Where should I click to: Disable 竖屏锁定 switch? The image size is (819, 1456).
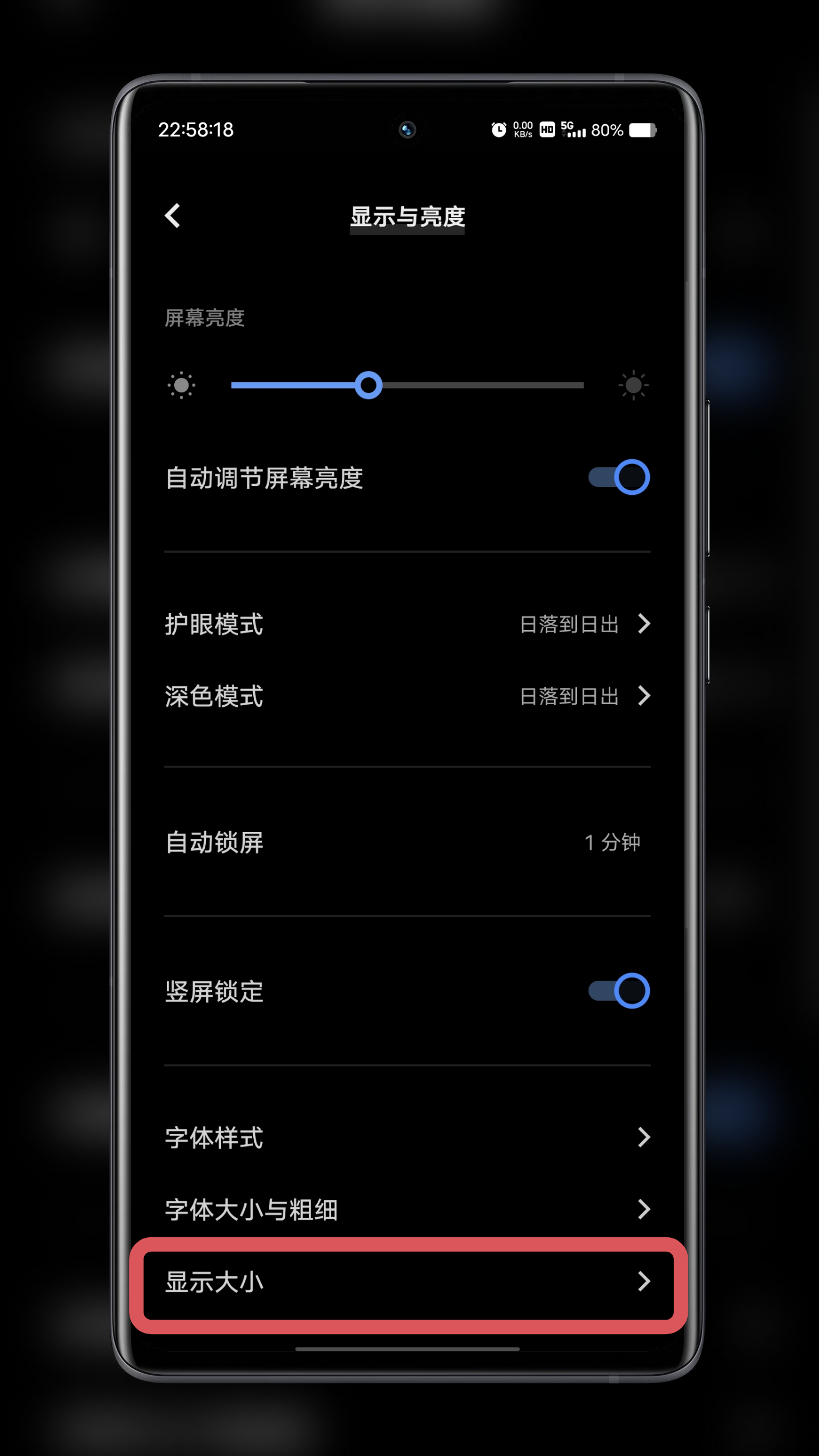pyautogui.click(x=618, y=991)
